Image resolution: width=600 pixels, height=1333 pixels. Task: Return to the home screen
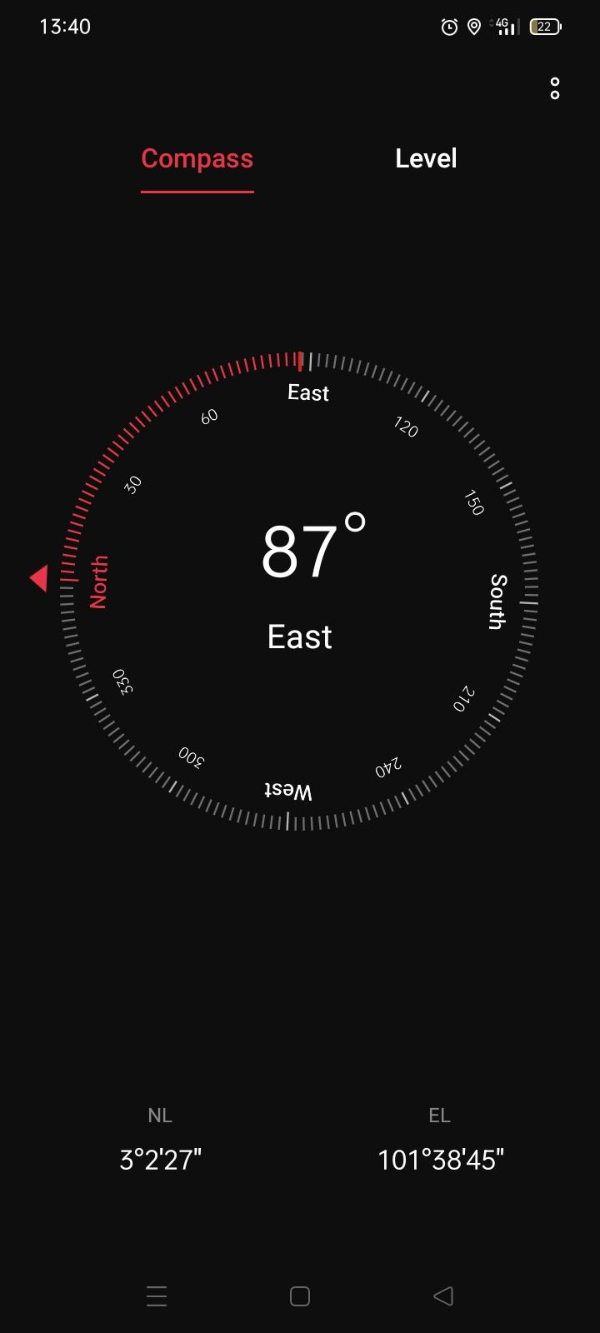pyautogui.click(x=299, y=1296)
